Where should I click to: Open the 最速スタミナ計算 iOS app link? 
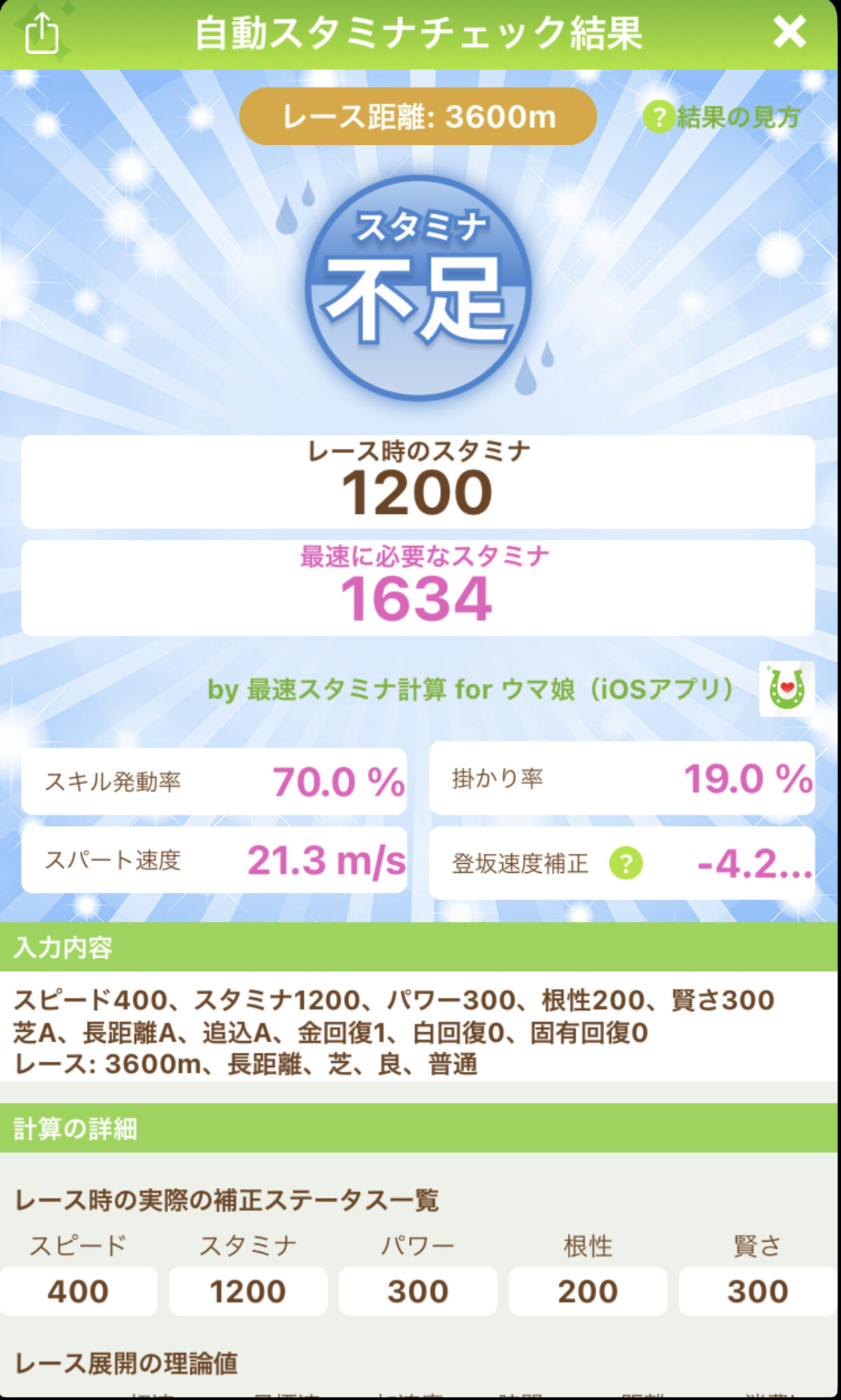471,690
